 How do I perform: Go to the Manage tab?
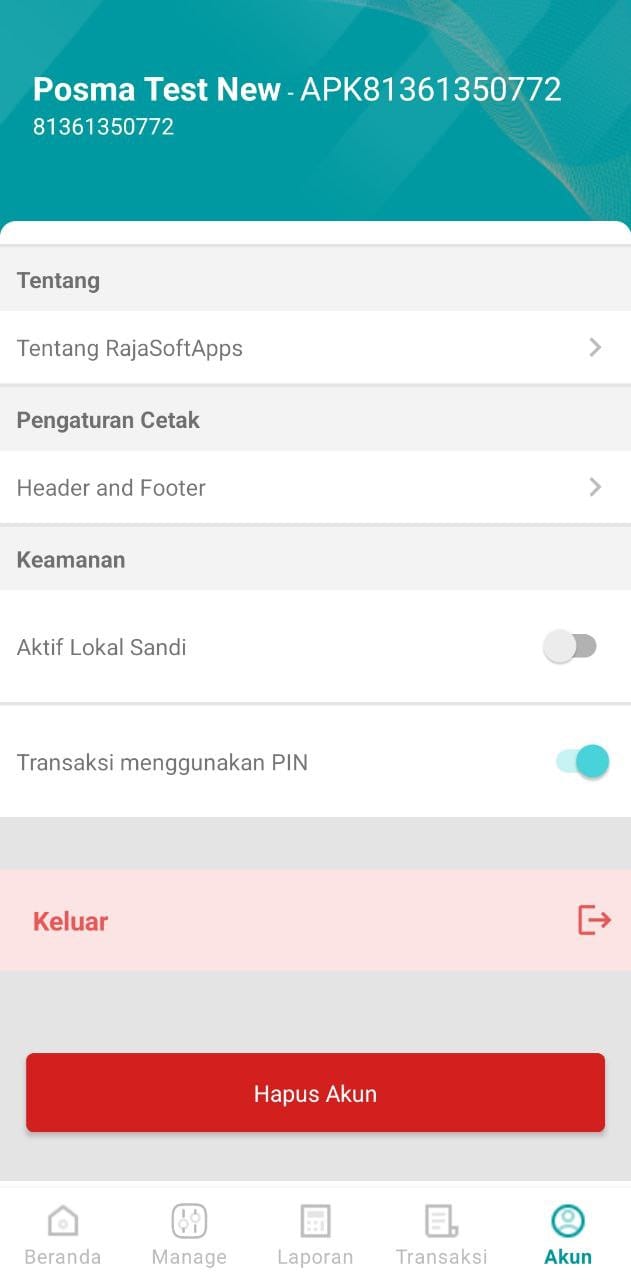[189, 1235]
